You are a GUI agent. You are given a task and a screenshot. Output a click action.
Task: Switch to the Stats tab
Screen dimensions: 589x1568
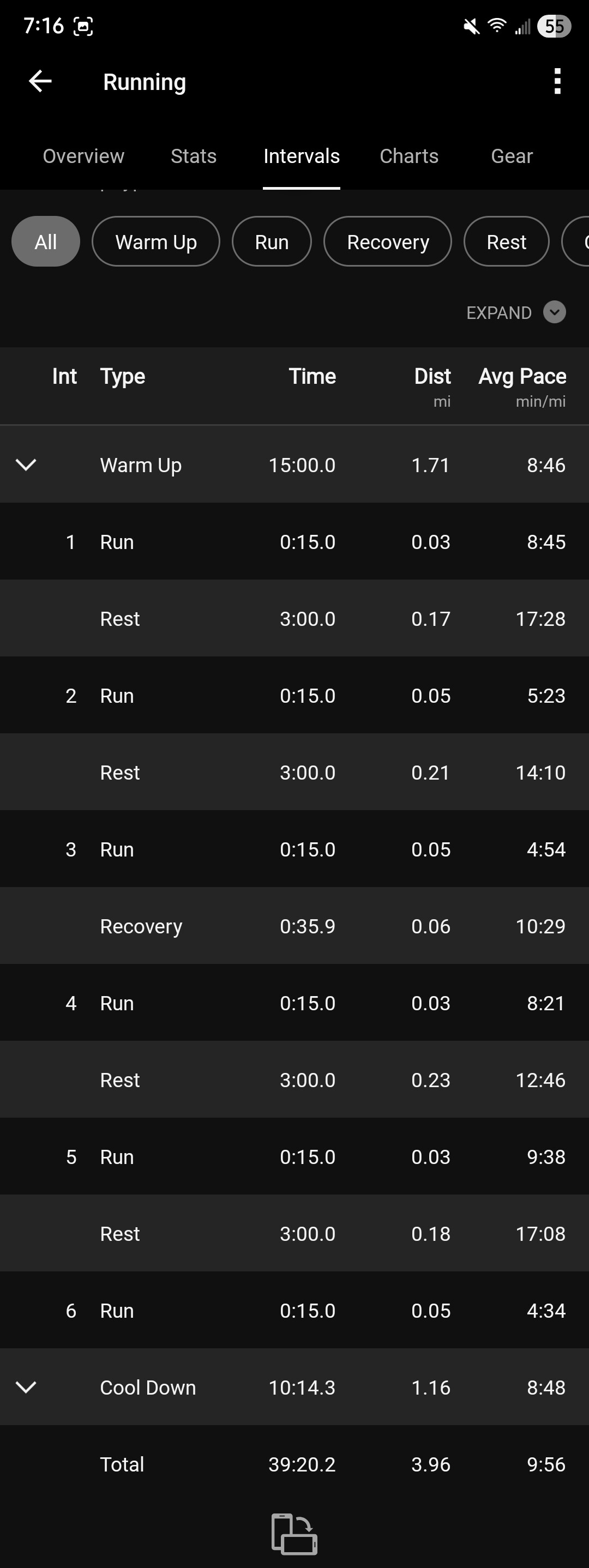point(193,156)
